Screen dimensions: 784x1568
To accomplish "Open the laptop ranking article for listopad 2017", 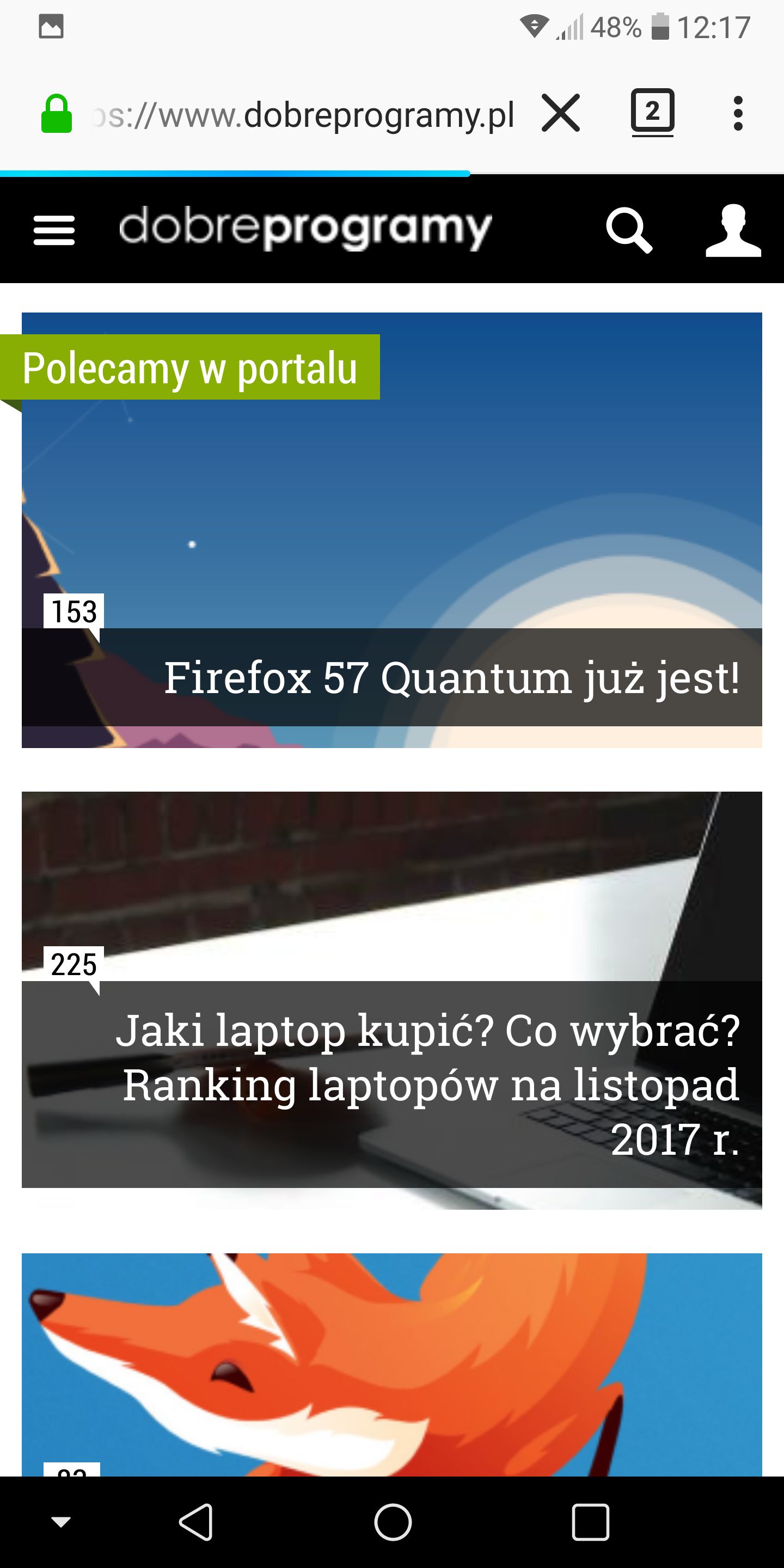I will click(x=392, y=1000).
